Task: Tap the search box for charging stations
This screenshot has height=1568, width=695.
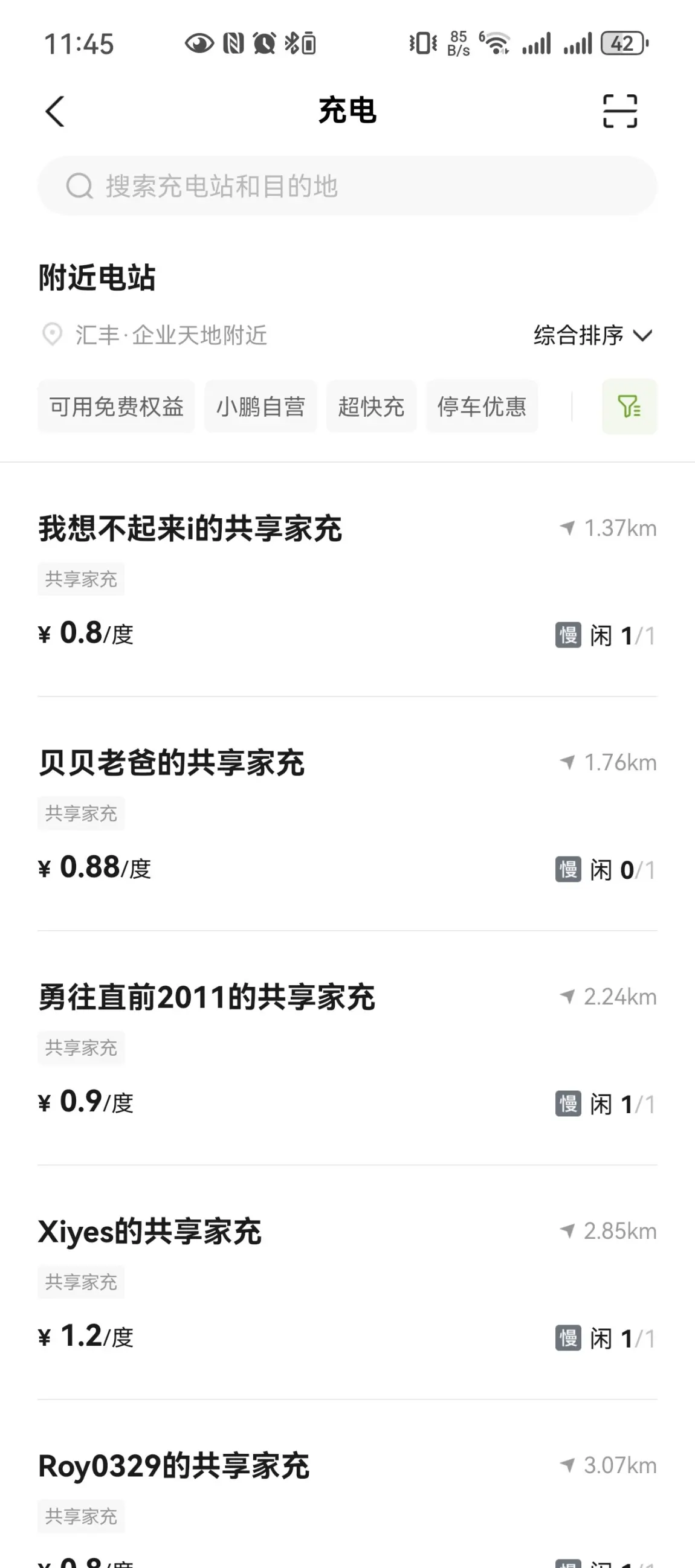Action: pyautogui.click(x=347, y=185)
